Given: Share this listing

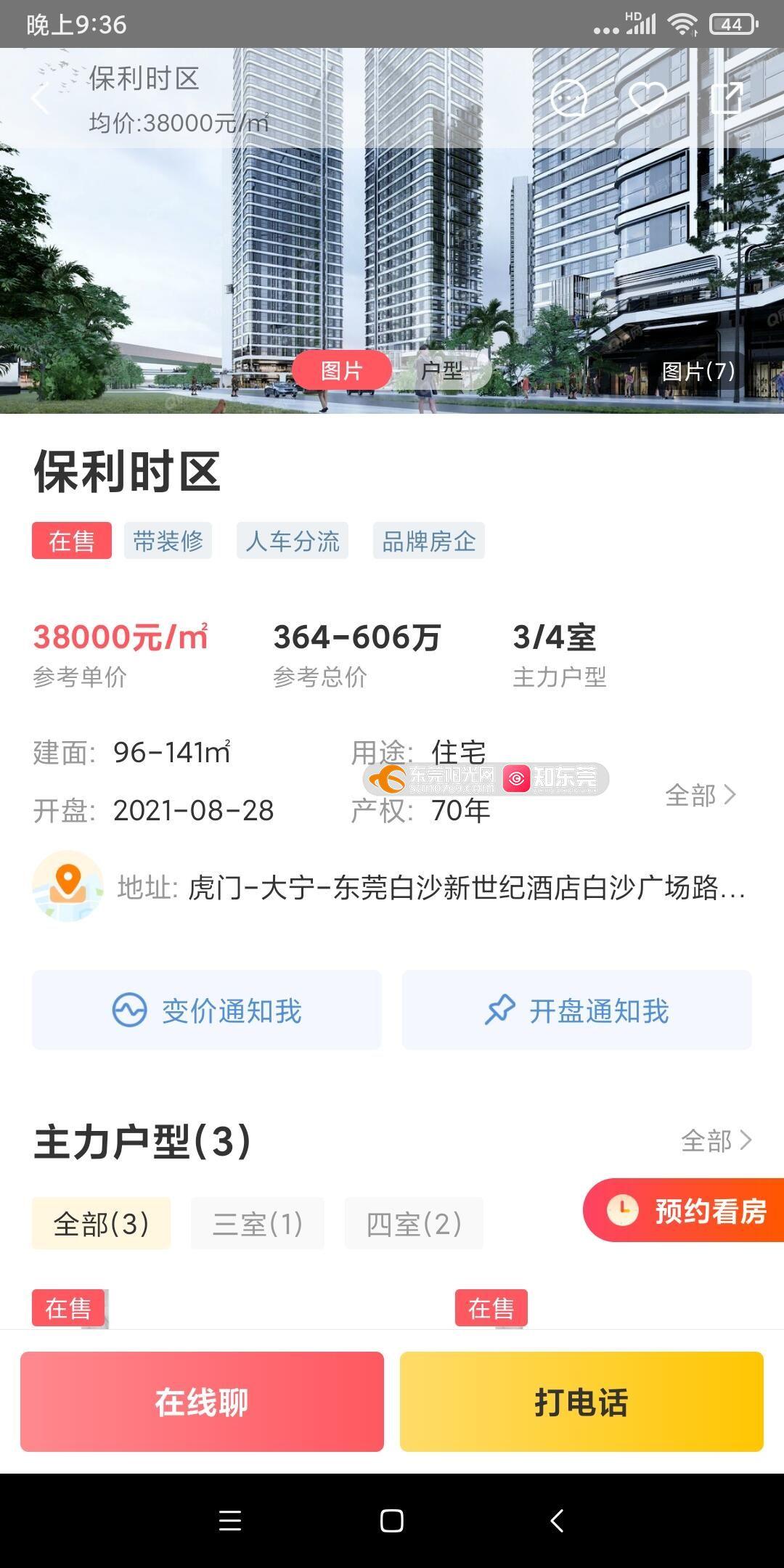Looking at the screenshot, I should tap(726, 99).
